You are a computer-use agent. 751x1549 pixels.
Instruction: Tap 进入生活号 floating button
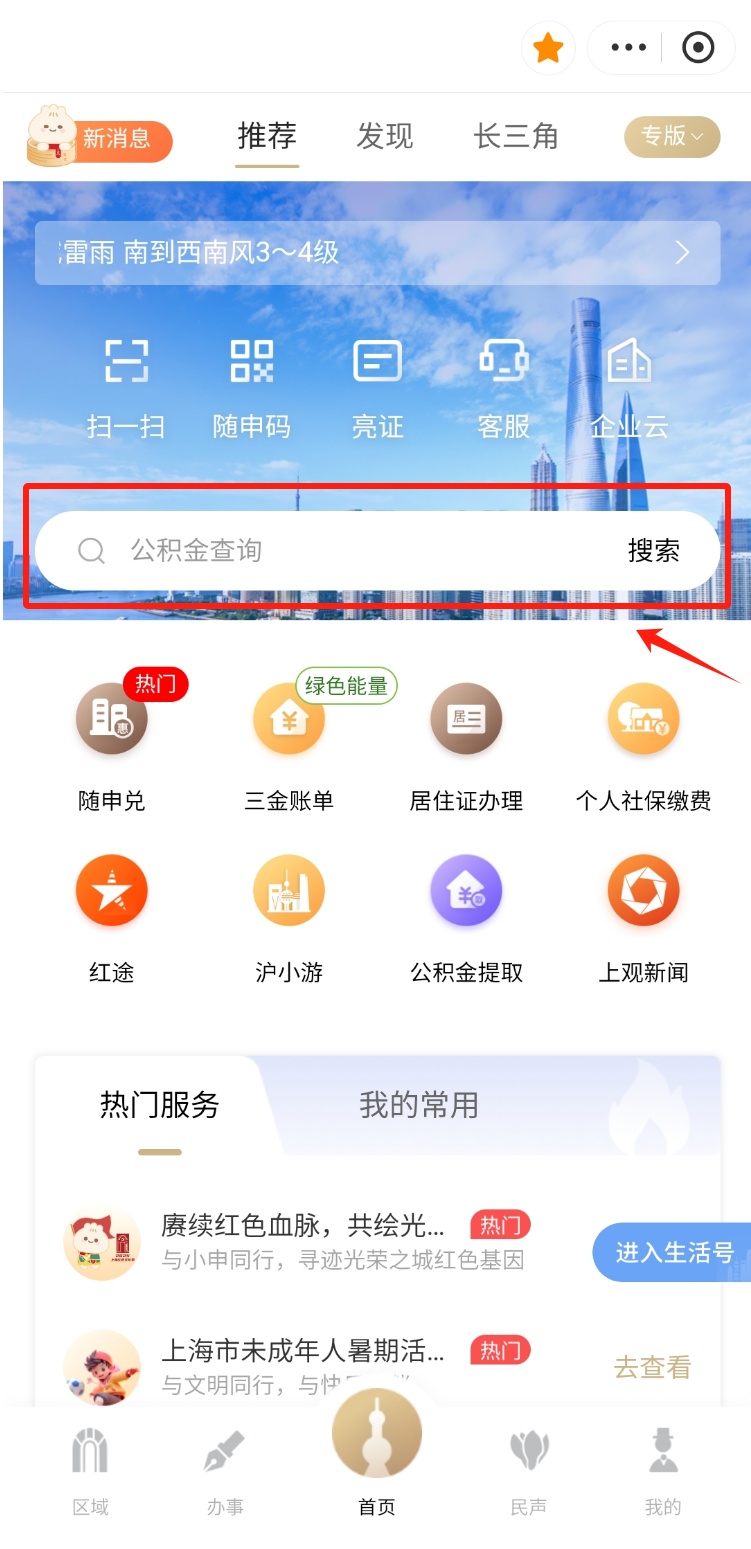[x=672, y=1252]
